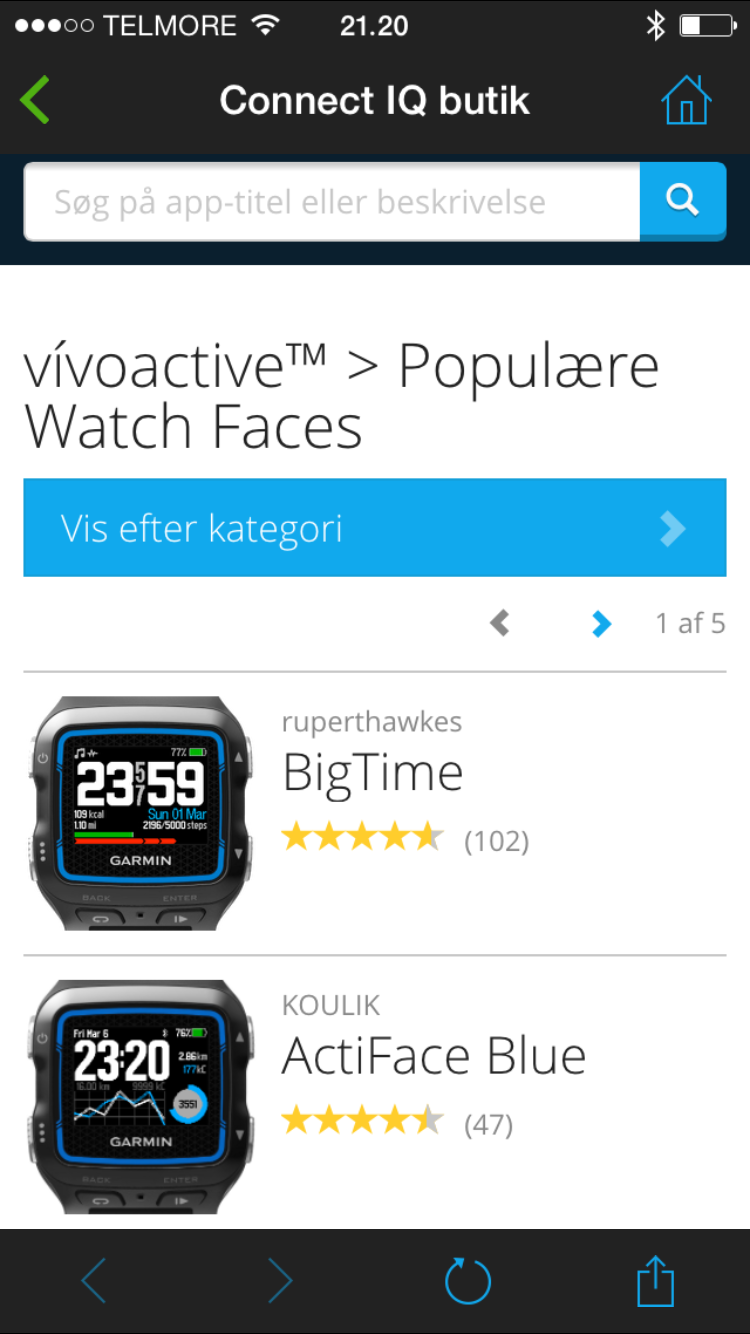Tap the blue magnifier search button
750x1334 pixels.
point(683,201)
